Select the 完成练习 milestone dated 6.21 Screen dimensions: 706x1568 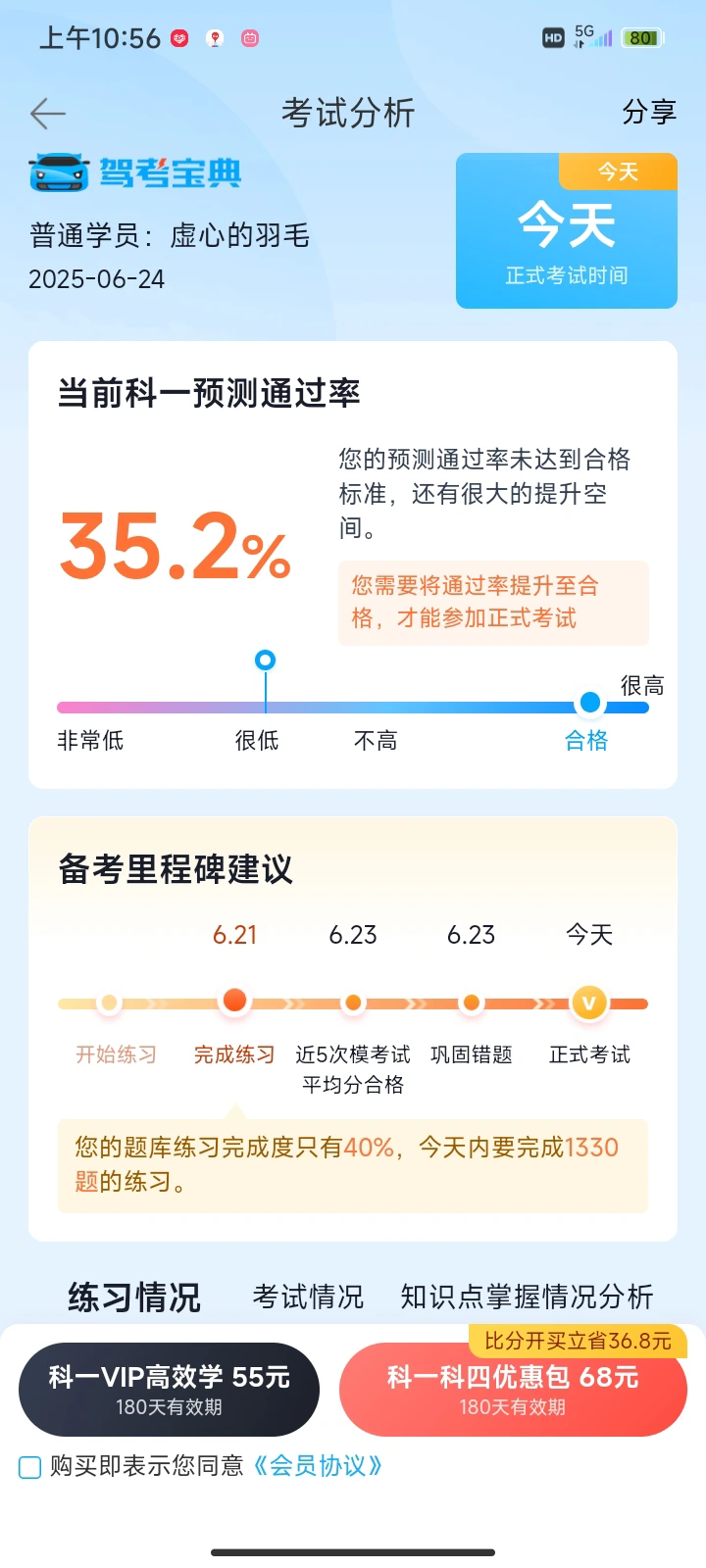click(234, 1001)
